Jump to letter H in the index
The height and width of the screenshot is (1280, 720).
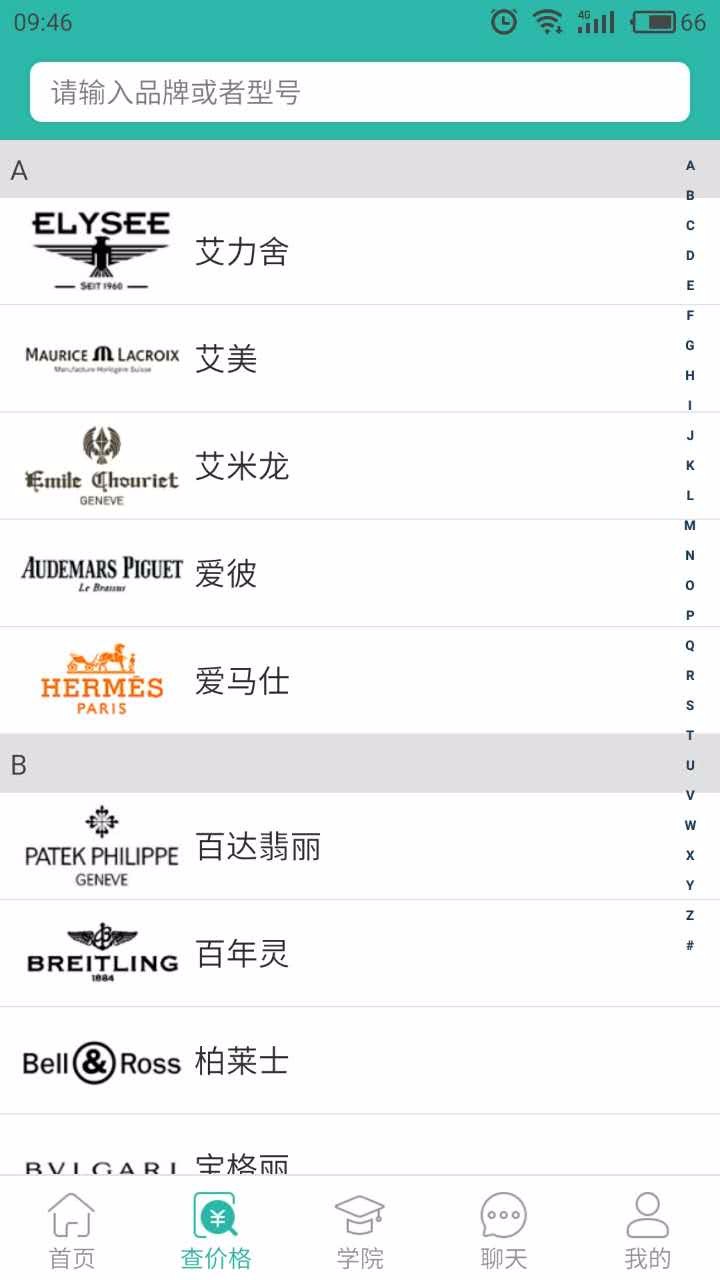point(690,375)
